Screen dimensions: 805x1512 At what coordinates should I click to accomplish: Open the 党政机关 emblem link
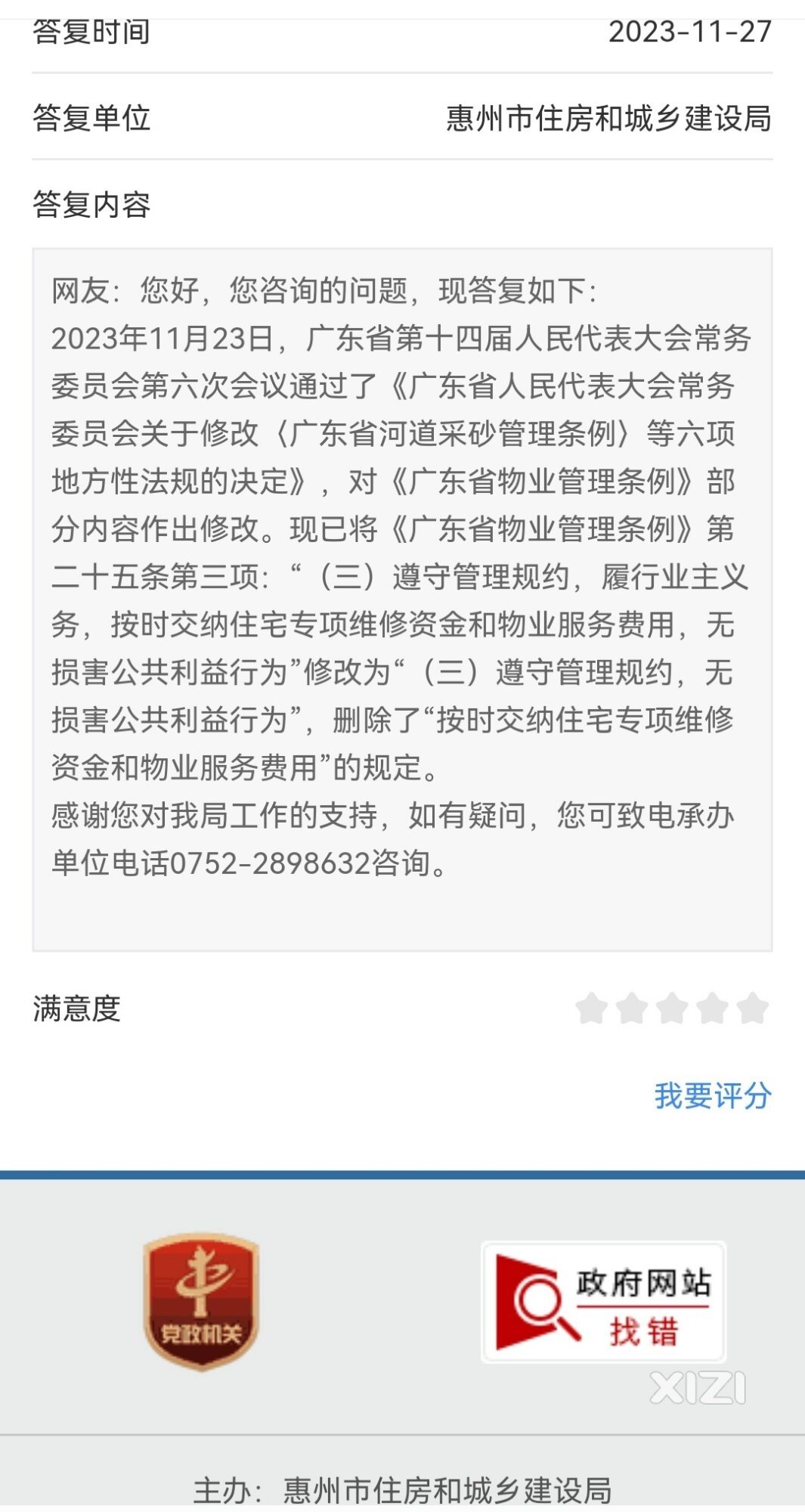click(201, 1302)
